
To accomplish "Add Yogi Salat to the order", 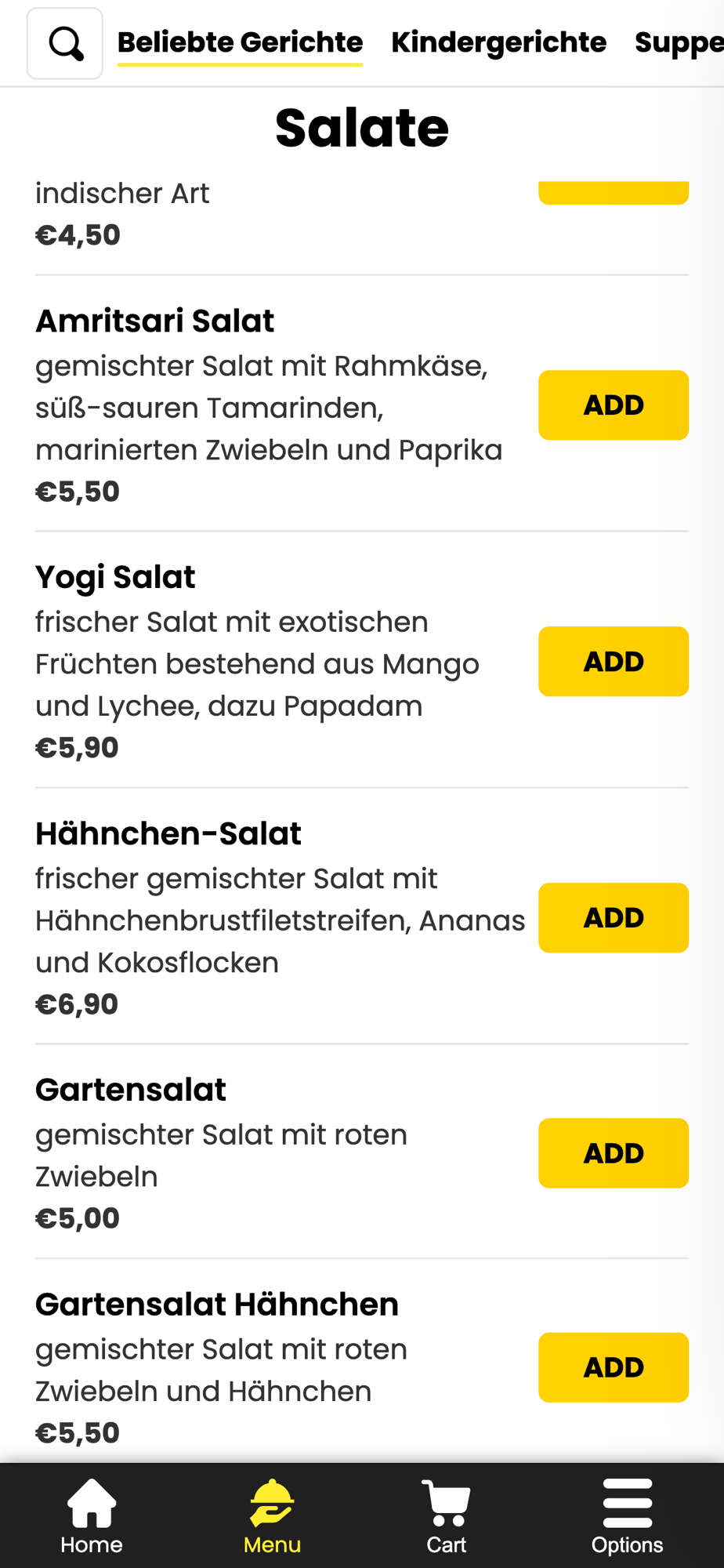I will [614, 662].
